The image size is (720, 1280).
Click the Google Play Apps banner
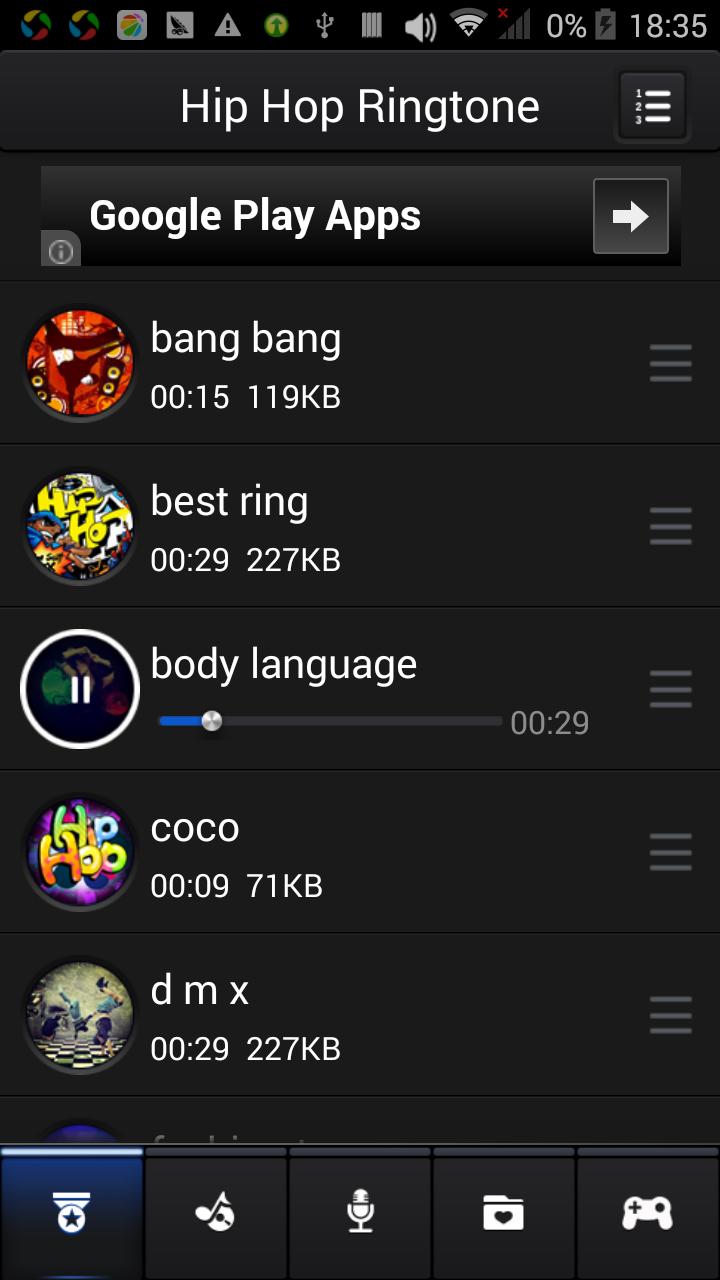point(300,216)
